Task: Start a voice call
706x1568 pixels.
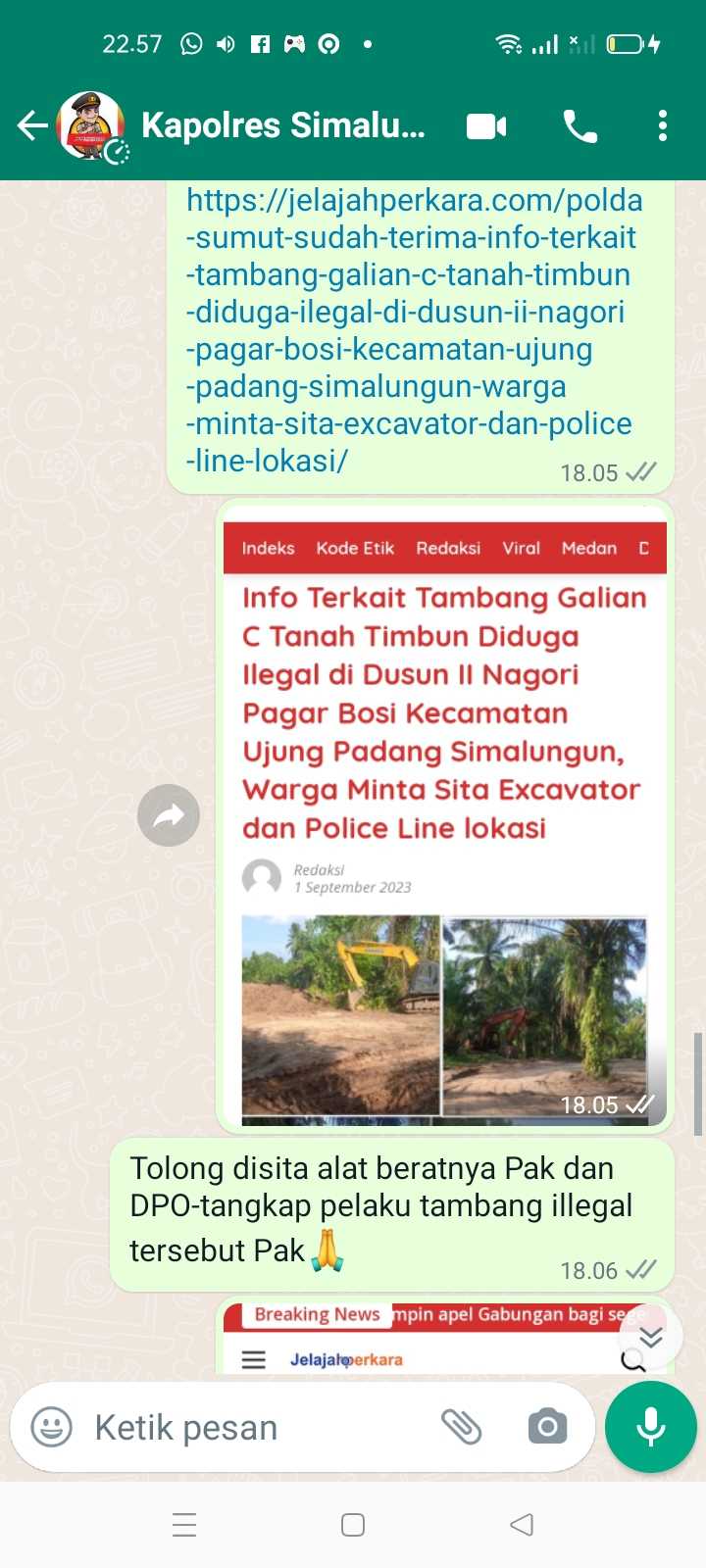Action: [x=580, y=126]
